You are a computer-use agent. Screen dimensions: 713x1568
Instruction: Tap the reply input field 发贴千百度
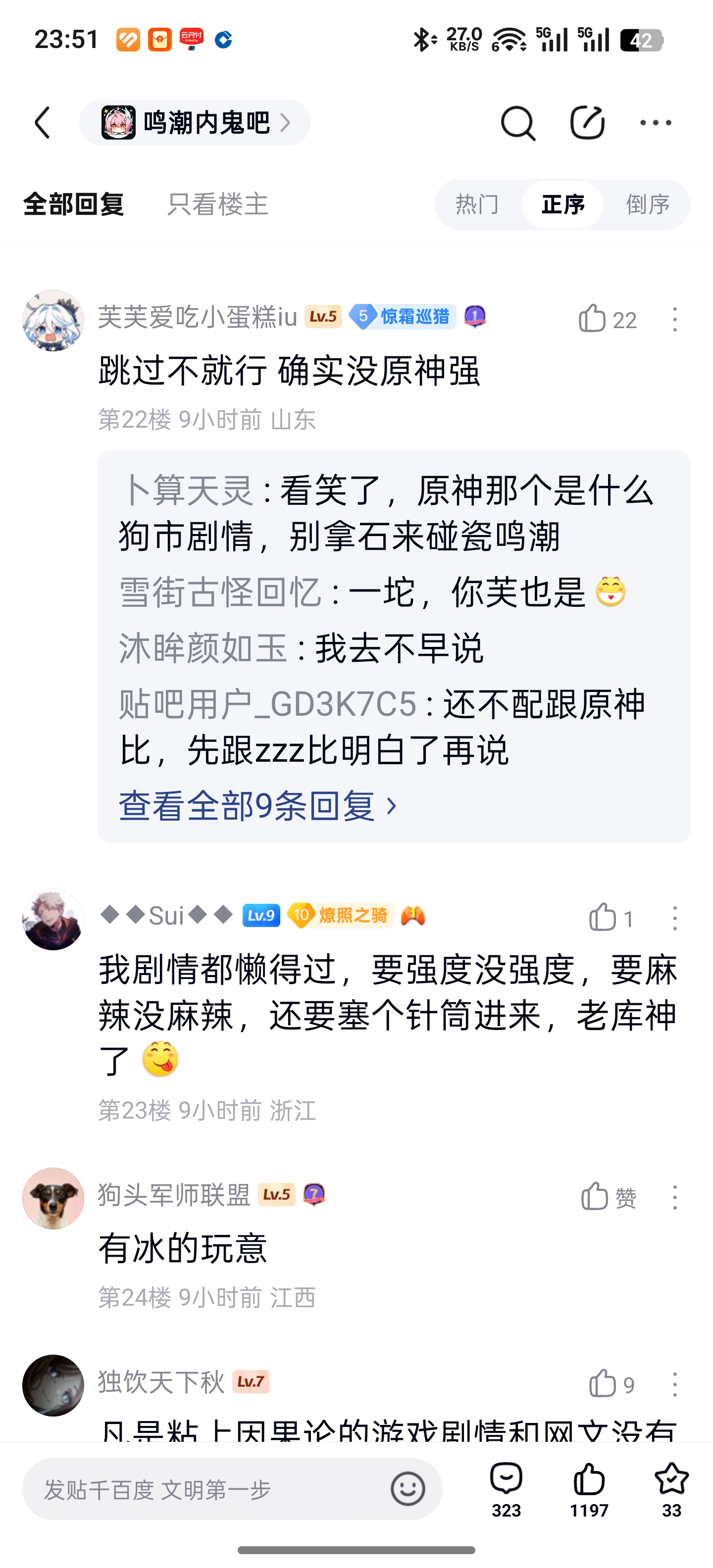pos(207,1489)
